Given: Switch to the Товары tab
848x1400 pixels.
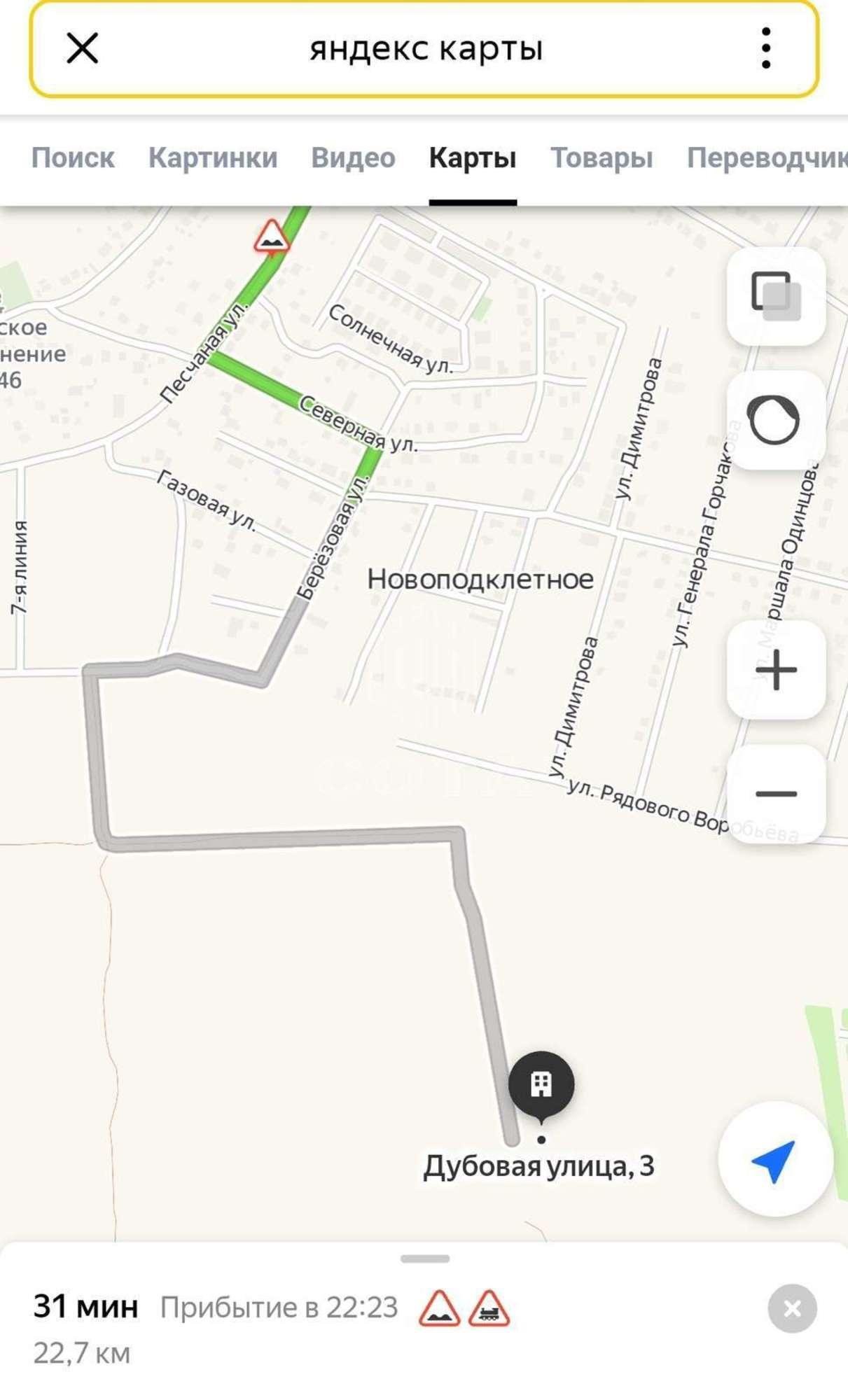Looking at the screenshot, I should pyautogui.click(x=602, y=157).
